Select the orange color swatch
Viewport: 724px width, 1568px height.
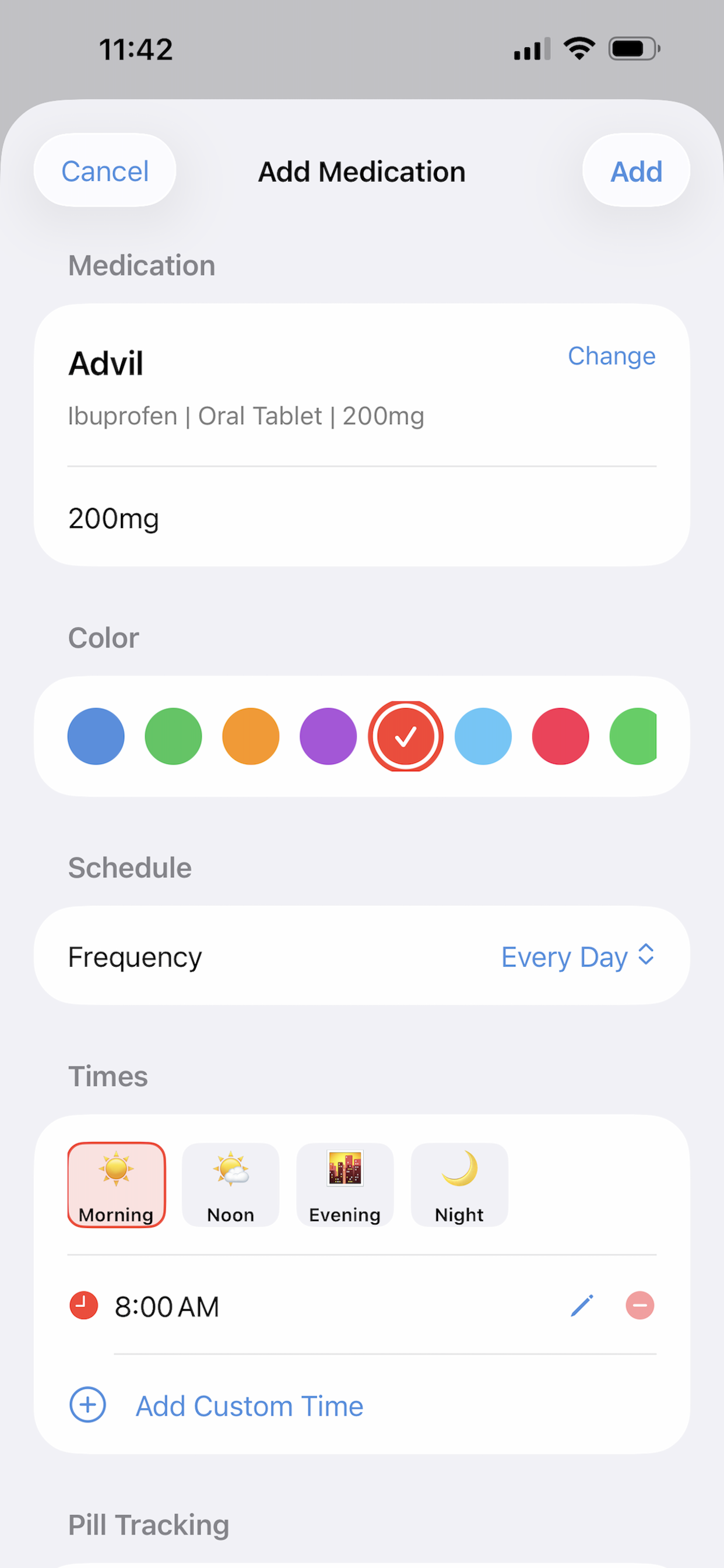(251, 736)
